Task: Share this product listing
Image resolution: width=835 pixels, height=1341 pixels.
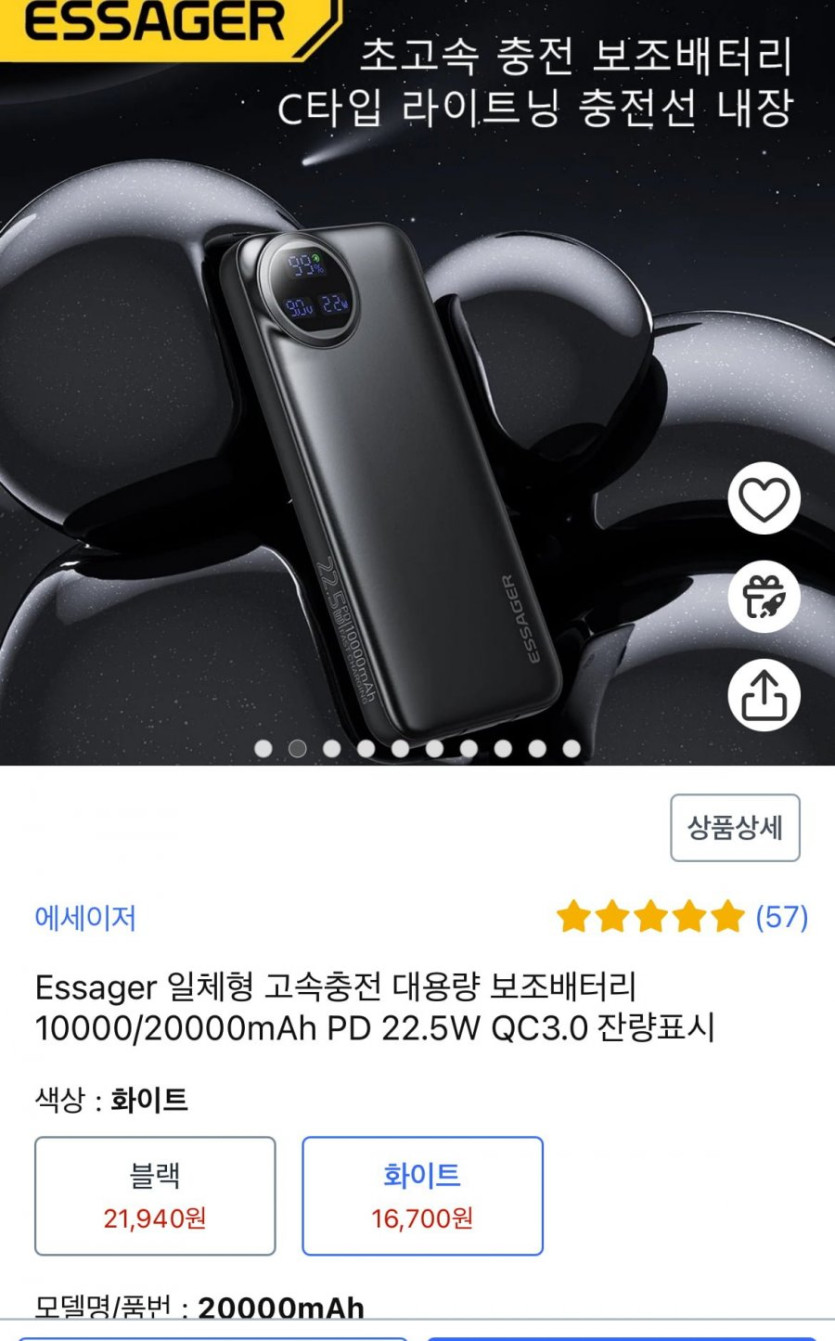Action: 764,694
